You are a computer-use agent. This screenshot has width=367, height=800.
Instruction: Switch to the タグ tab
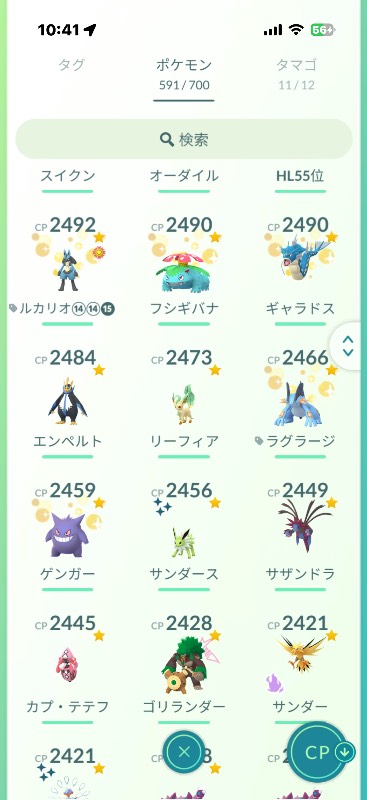click(x=71, y=65)
